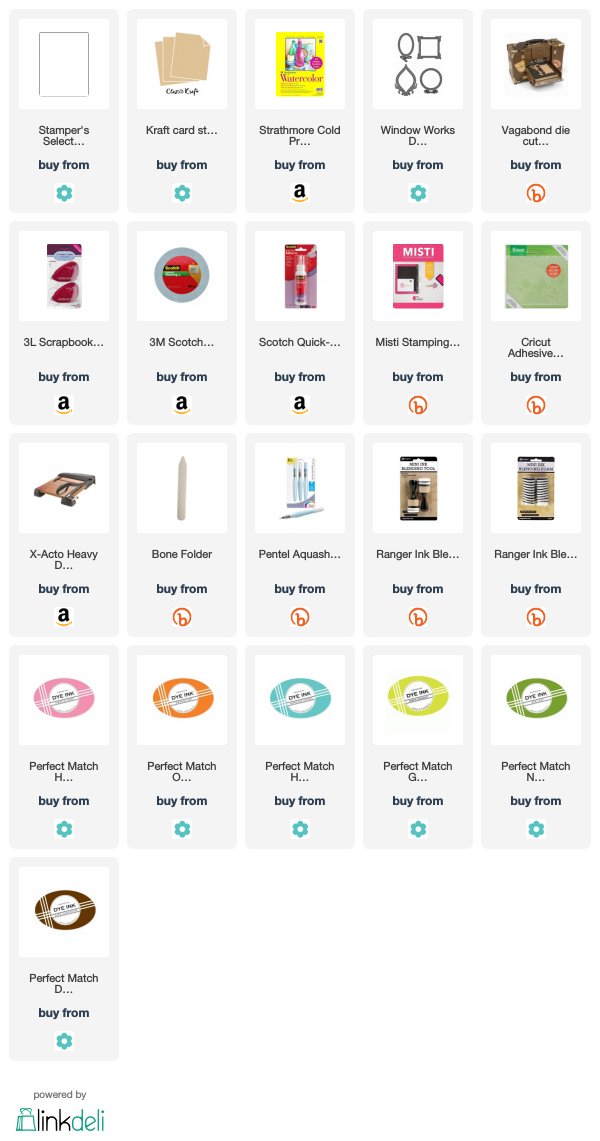Viewport: 600px width, 1141px height.
Task: Select the 3L Scrapbook adhesive product
Action: pos(64,322)
